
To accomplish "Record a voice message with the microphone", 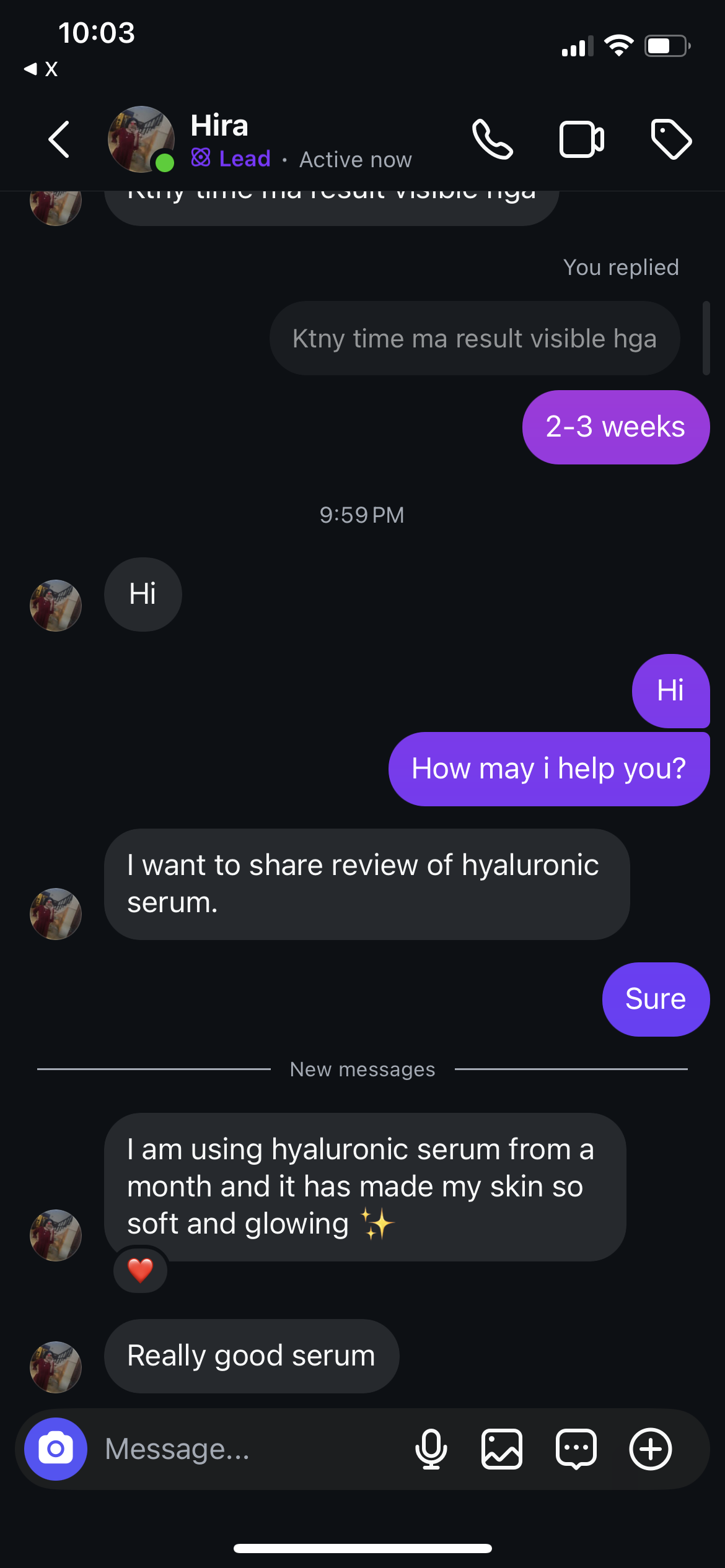I will click(431, 1449).
